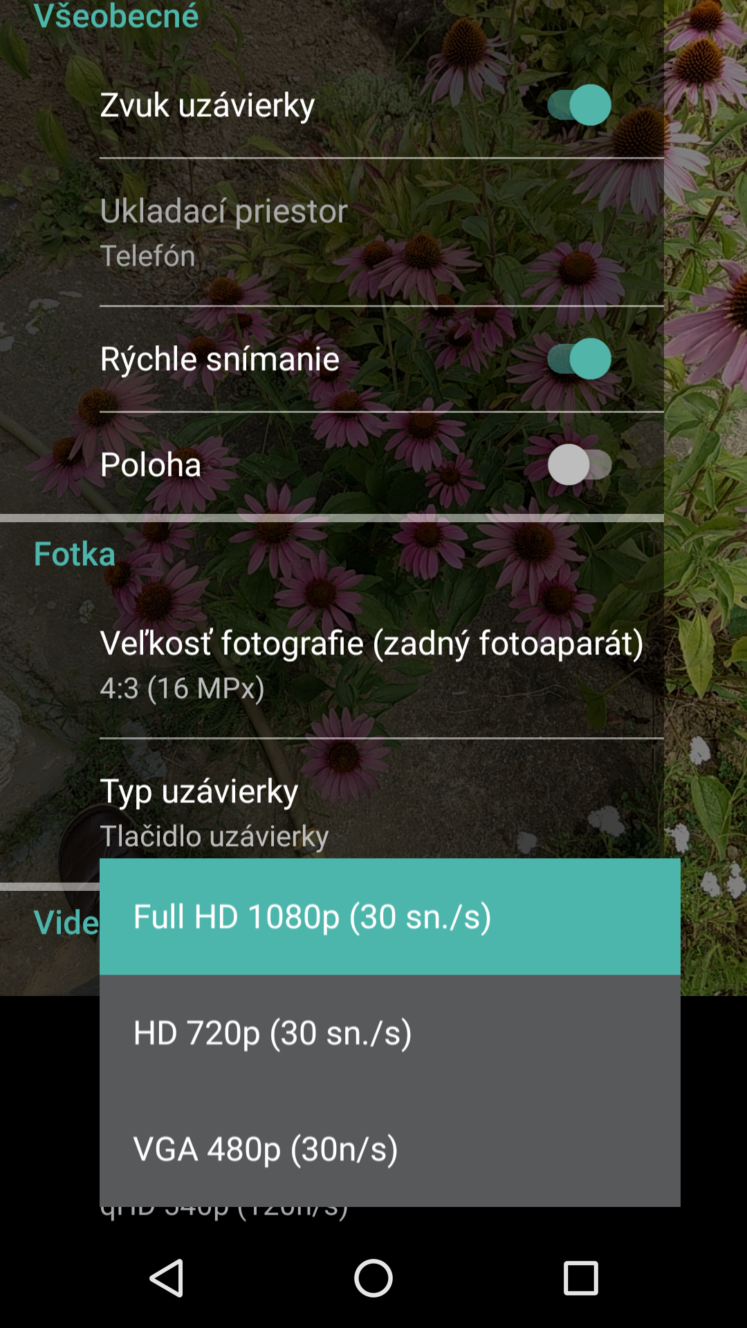Disable the Rýchle snímanie switch
This screenshot has height=1328, width=747.
579,358
